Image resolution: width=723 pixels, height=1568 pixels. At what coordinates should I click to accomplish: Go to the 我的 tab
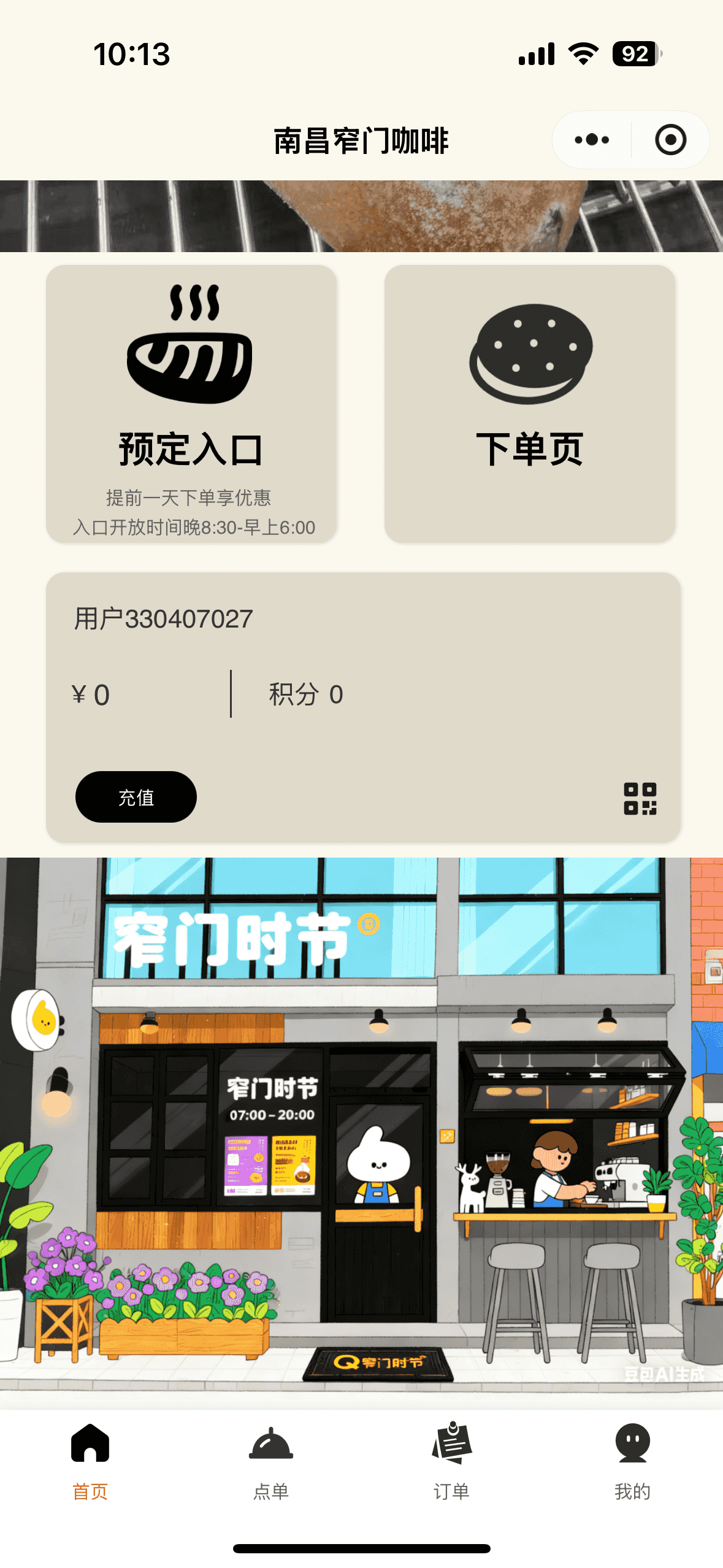click(632, 1461)
